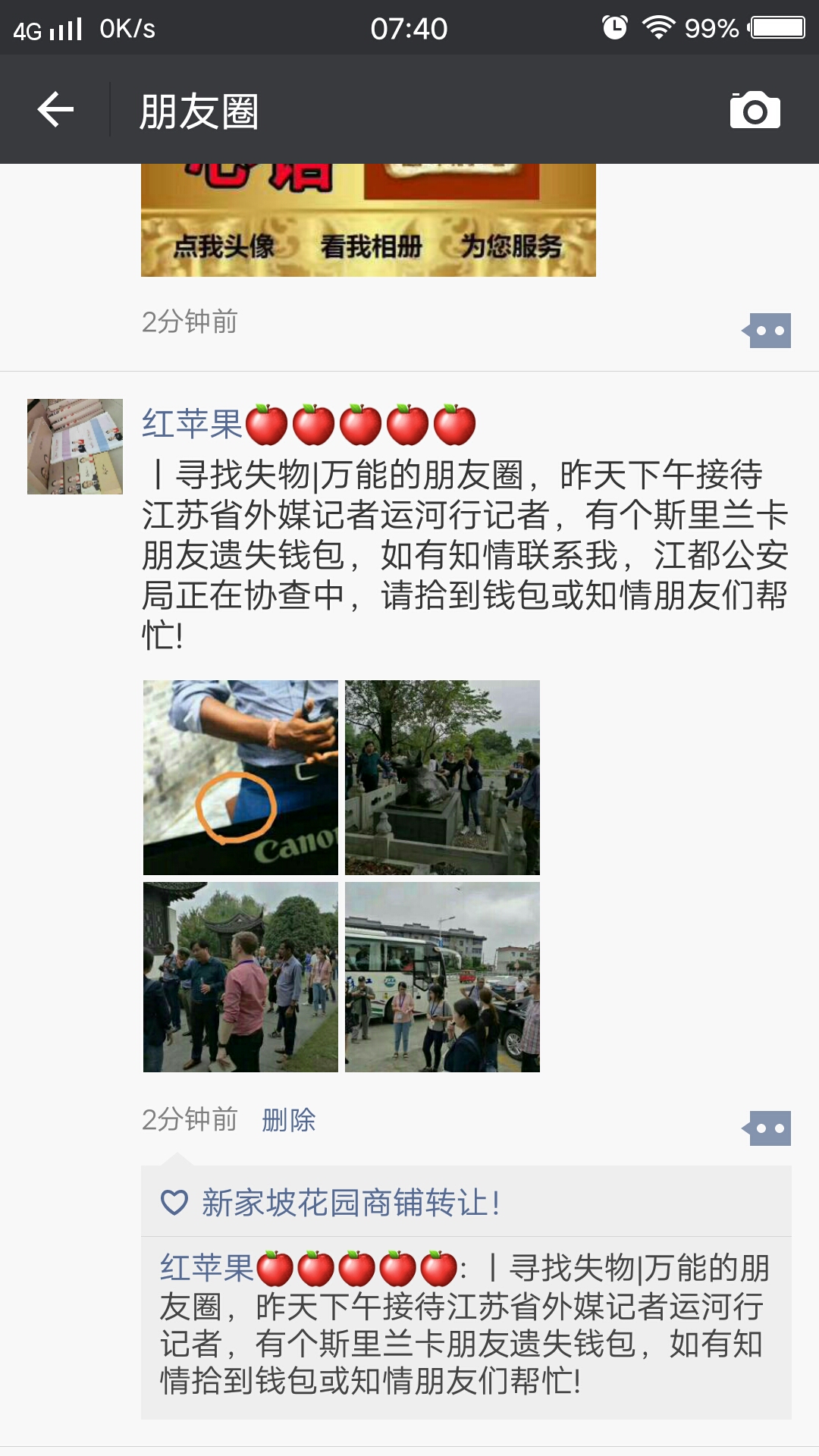Screen dimensions: 819x1456
Task: Tap the 红苹果 name above the post
Action: (192, 423)
